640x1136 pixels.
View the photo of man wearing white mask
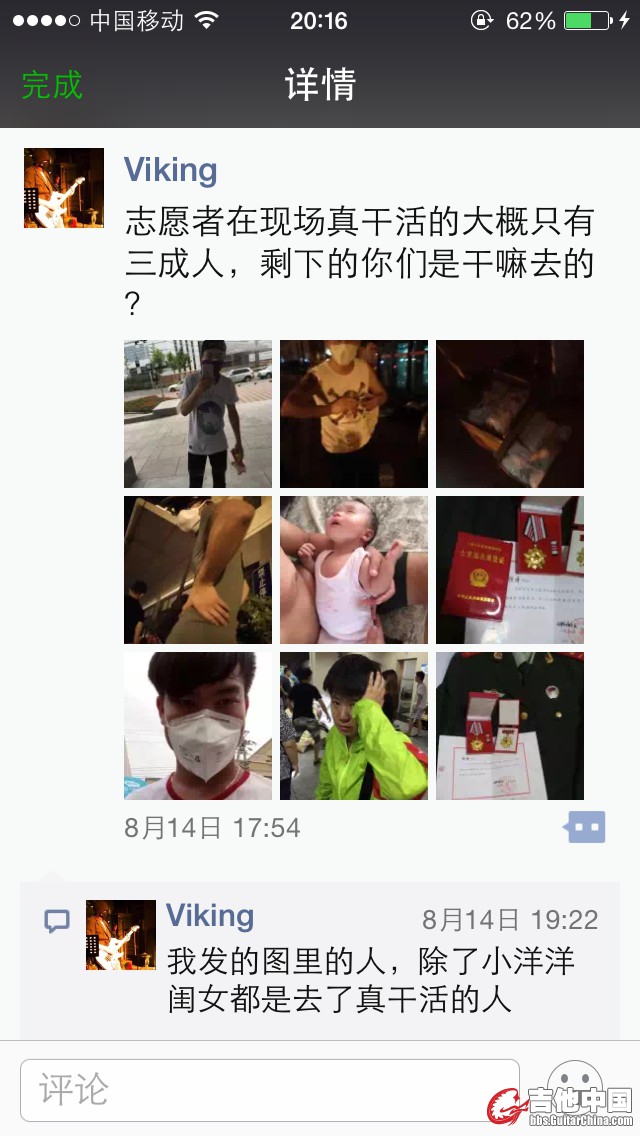coord(198,726)
